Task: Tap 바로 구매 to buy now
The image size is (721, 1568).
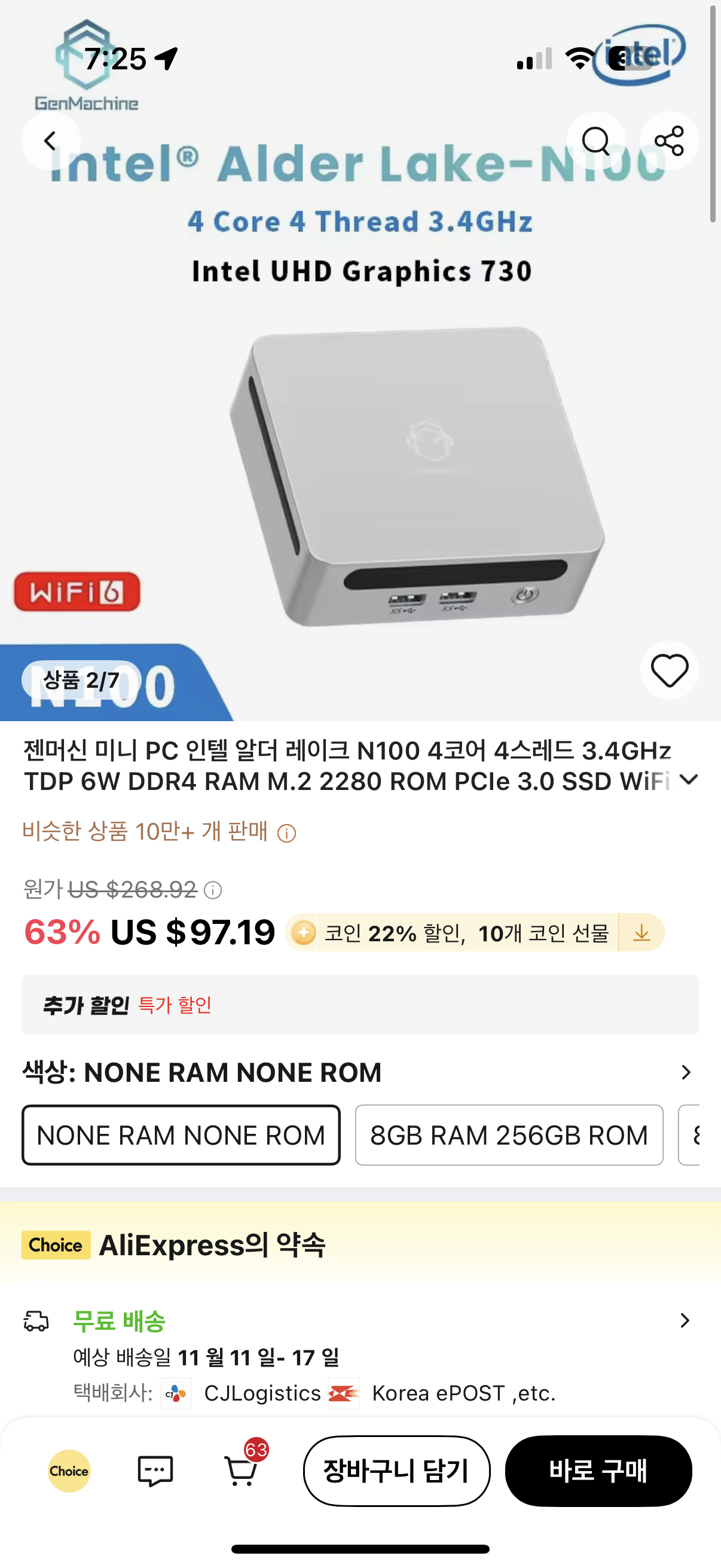Action: tap(598, 1471)
